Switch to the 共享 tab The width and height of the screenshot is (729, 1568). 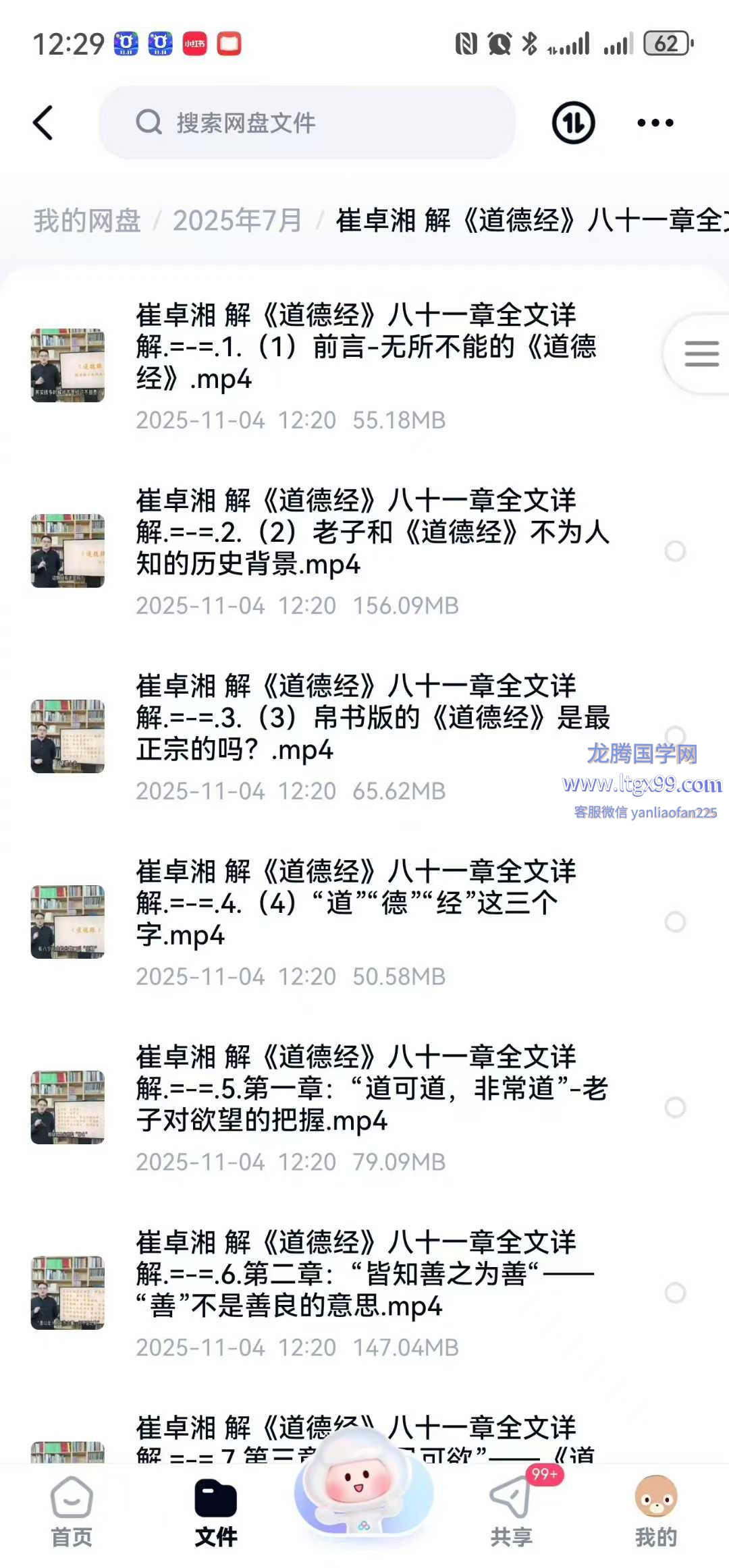point(511,1513)
